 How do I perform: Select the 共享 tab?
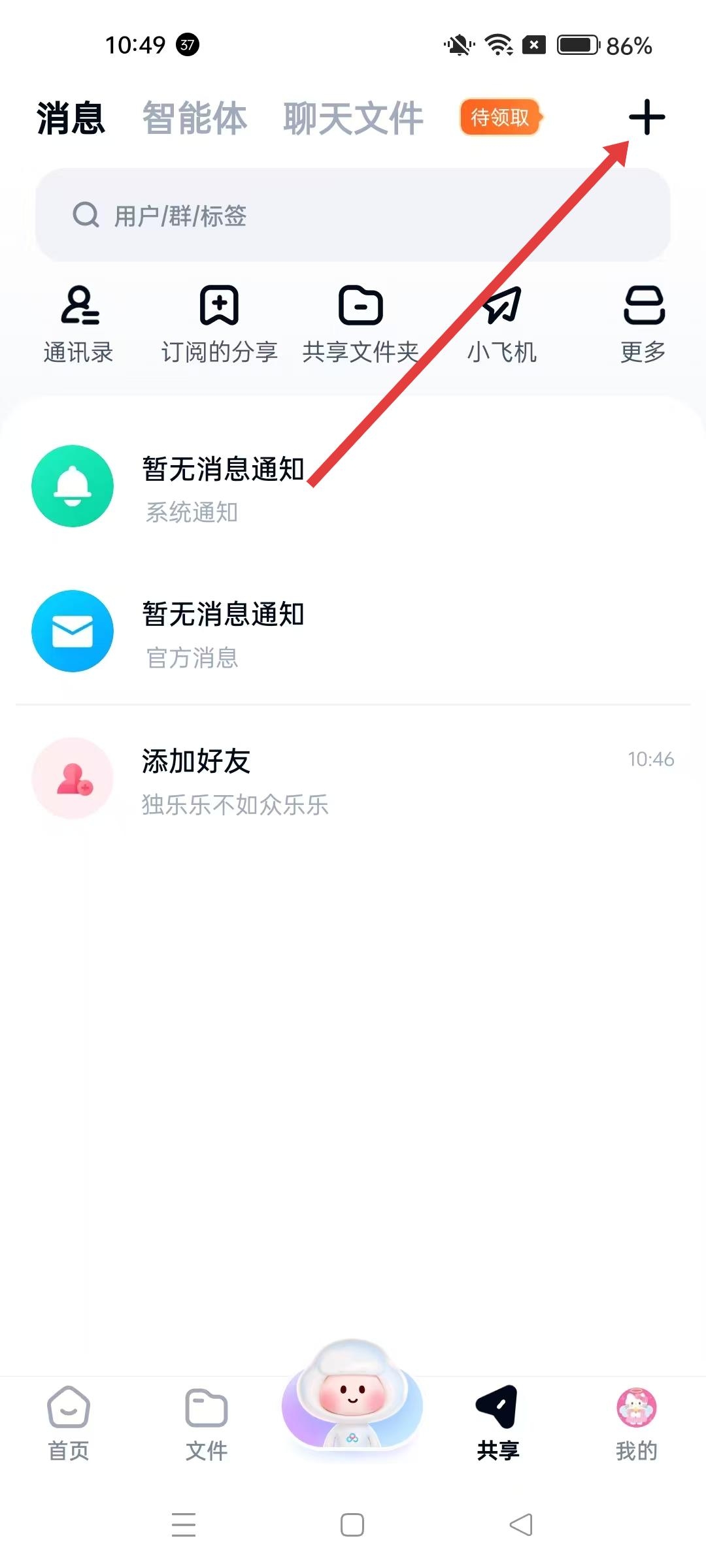[498, 1423]
